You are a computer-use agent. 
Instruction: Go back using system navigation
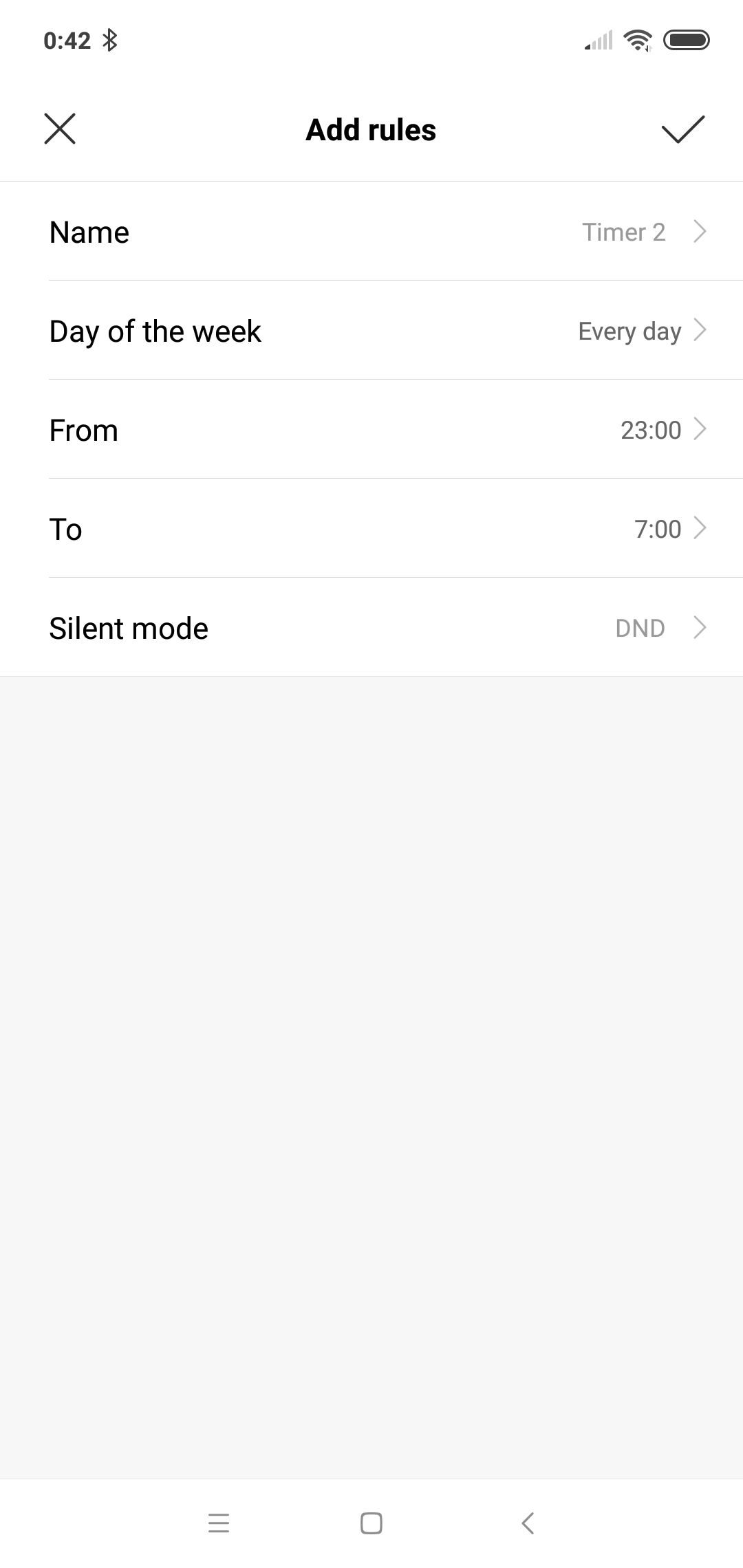(x=528, y=1523)
